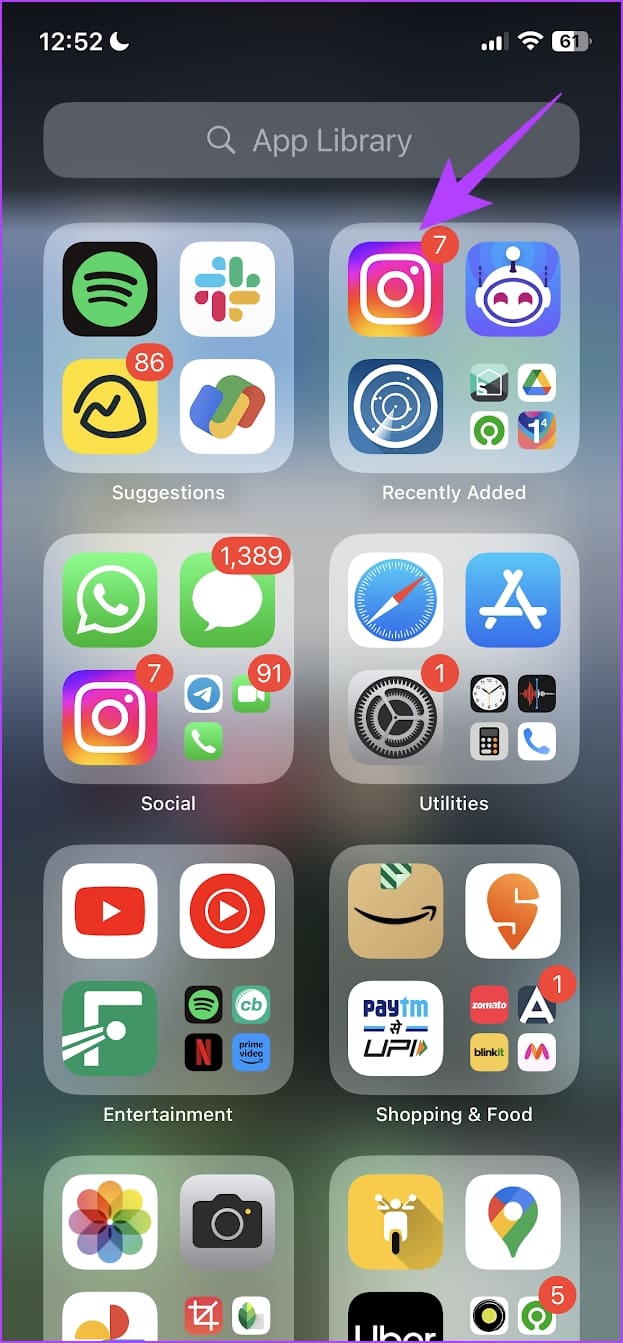Expand the Utilities folder's small app cluster

click(513, 717)
